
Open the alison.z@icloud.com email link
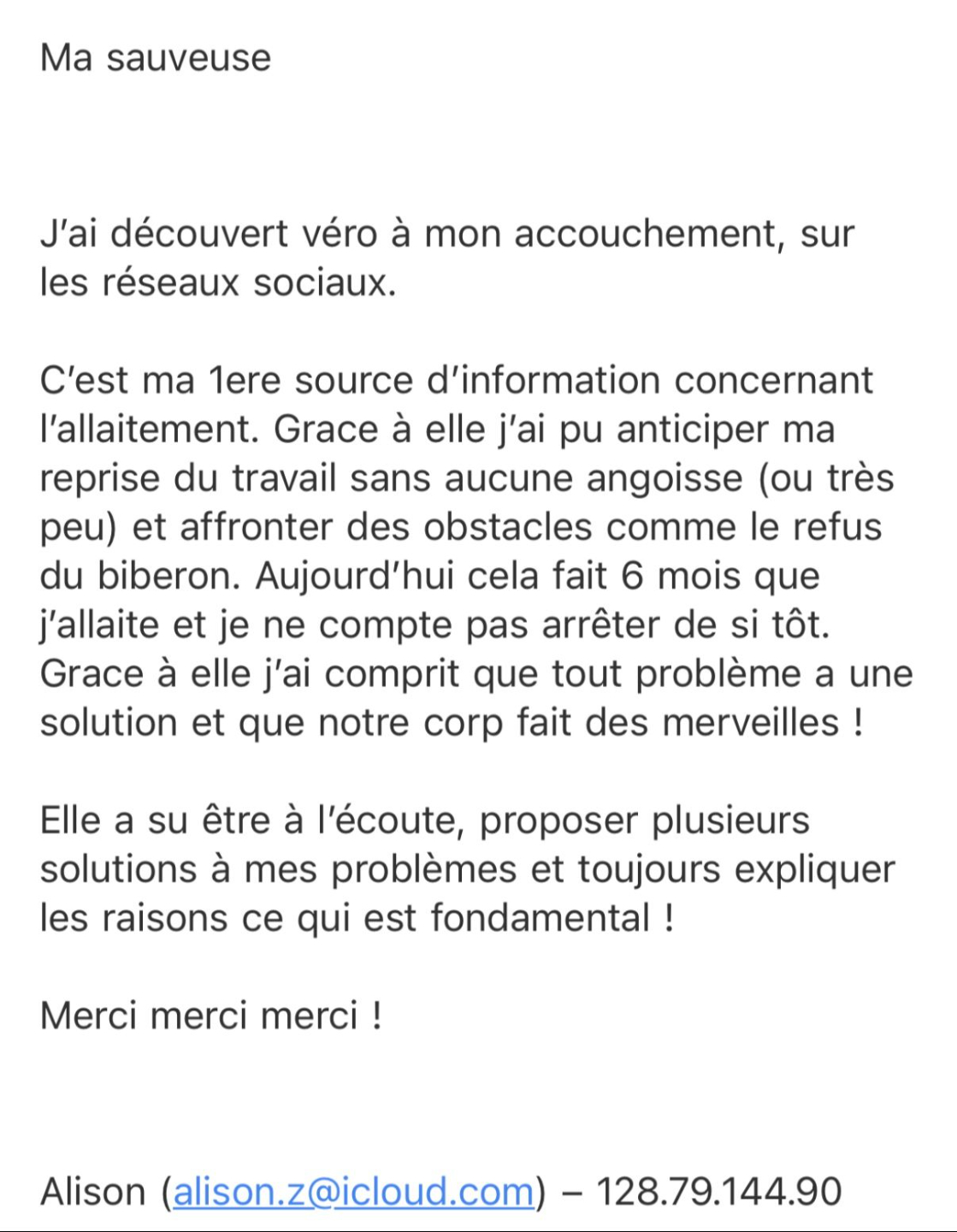354,1192
